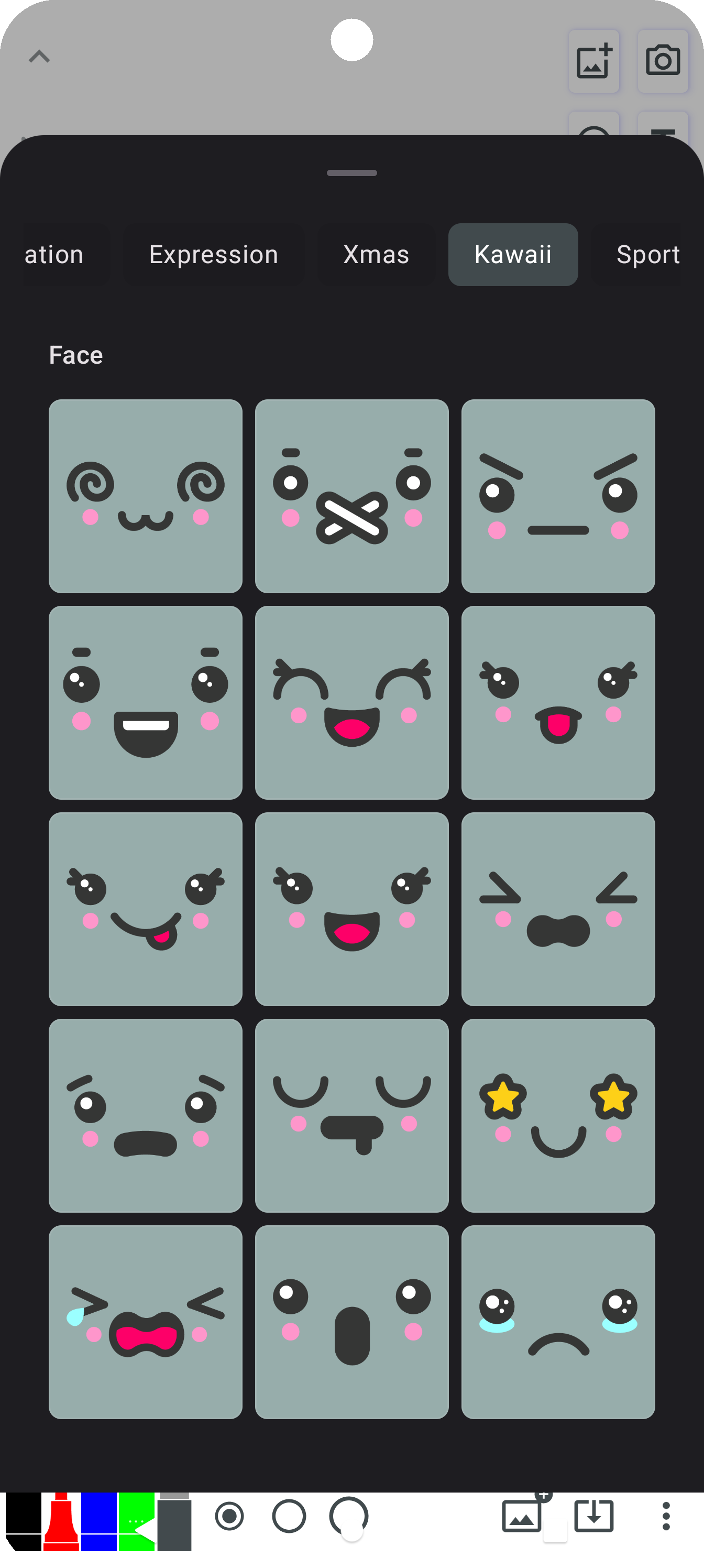Pick the star-eyed smiling face sticker
The height and width of the screenshot is (1568, 704).
558,1115
